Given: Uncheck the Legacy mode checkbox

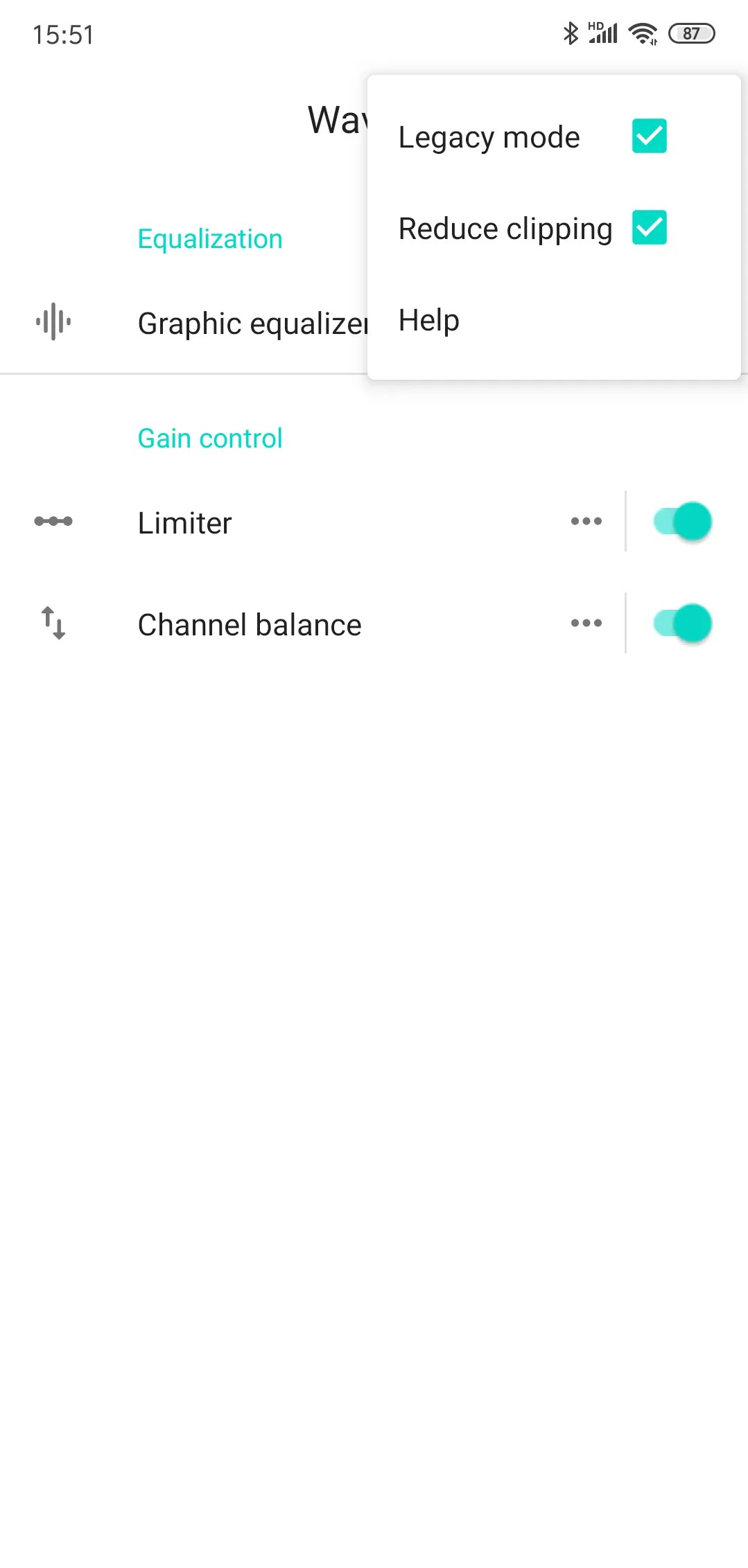Looking at the screenshot, I should coord(649,136).
